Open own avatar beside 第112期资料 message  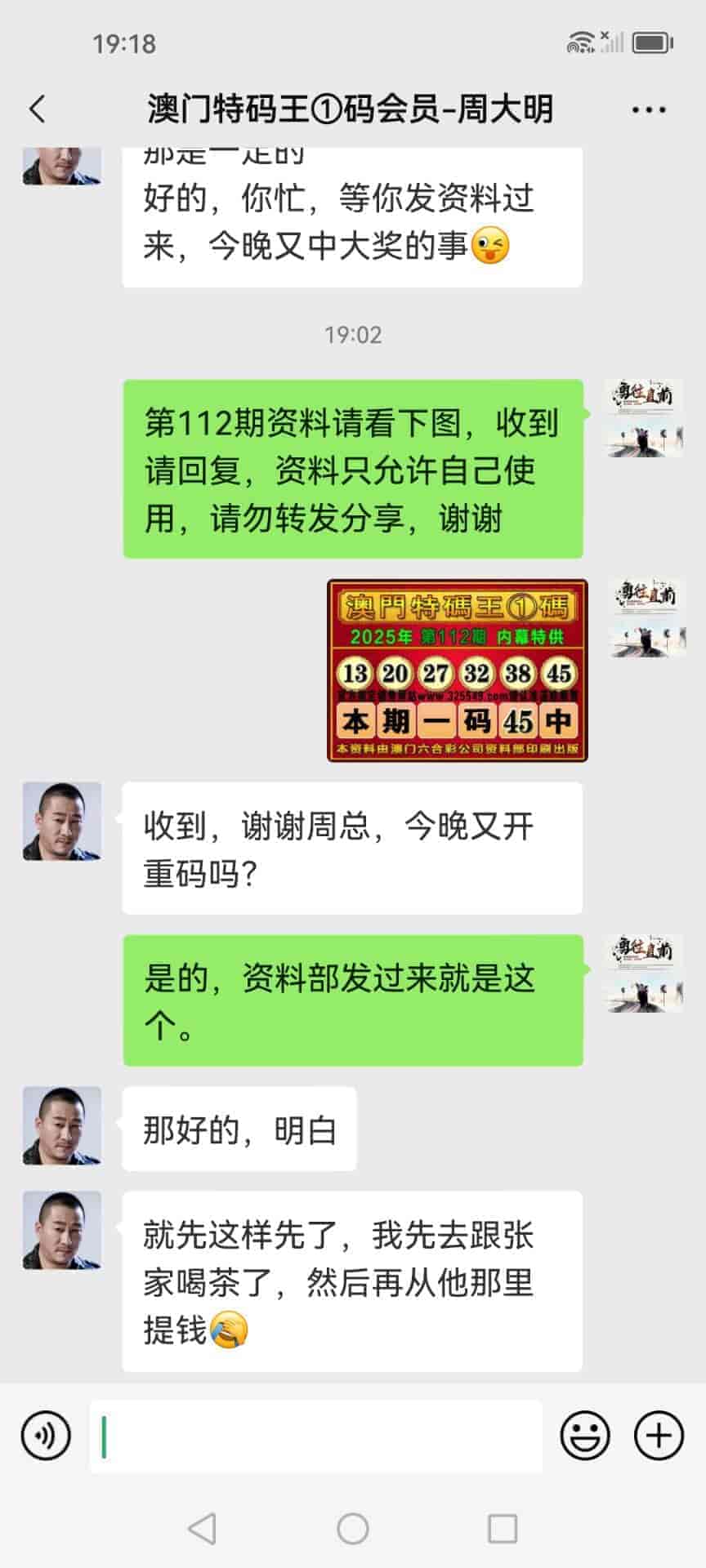(645, 418)
